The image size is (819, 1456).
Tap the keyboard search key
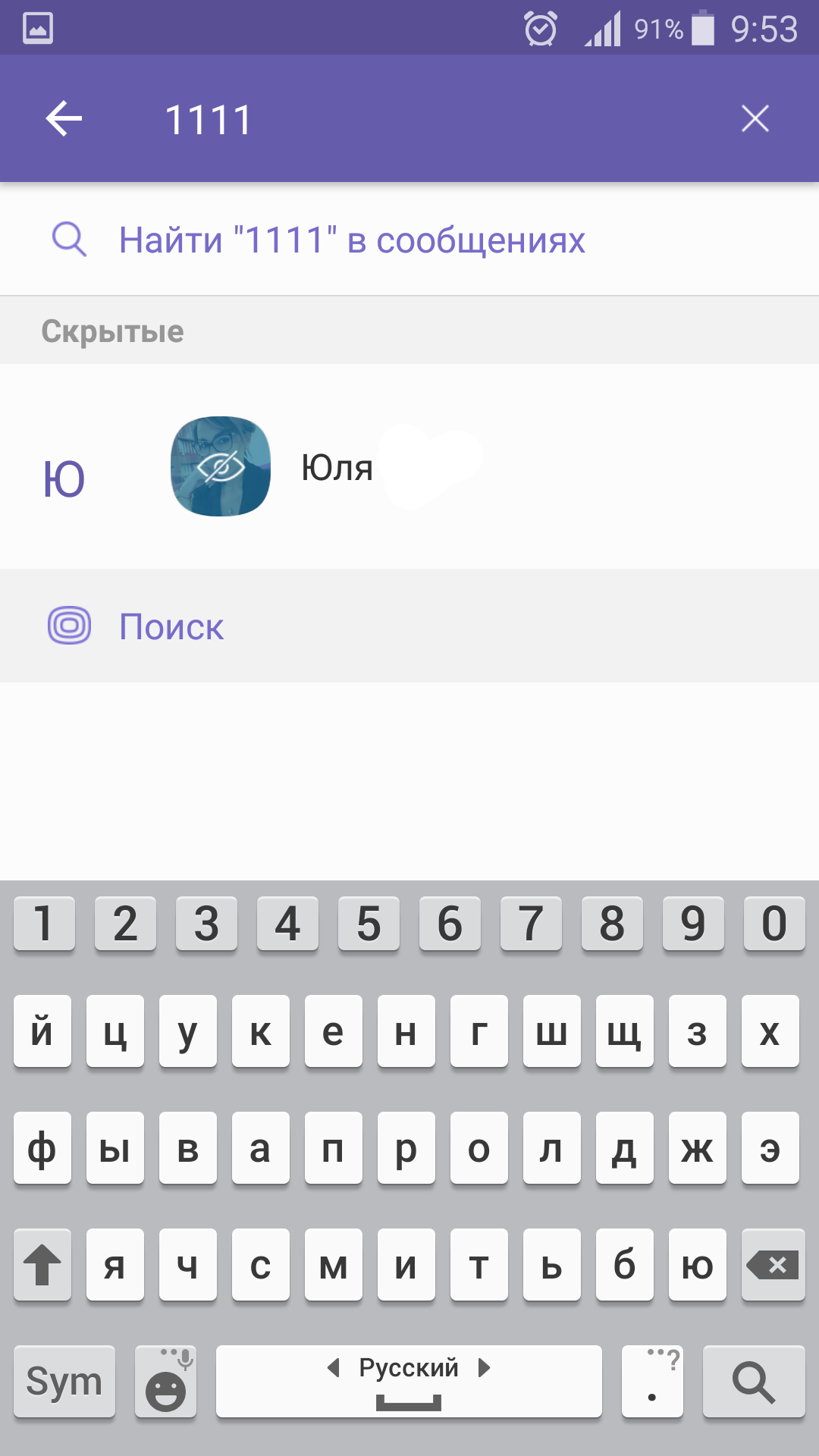754,1381
